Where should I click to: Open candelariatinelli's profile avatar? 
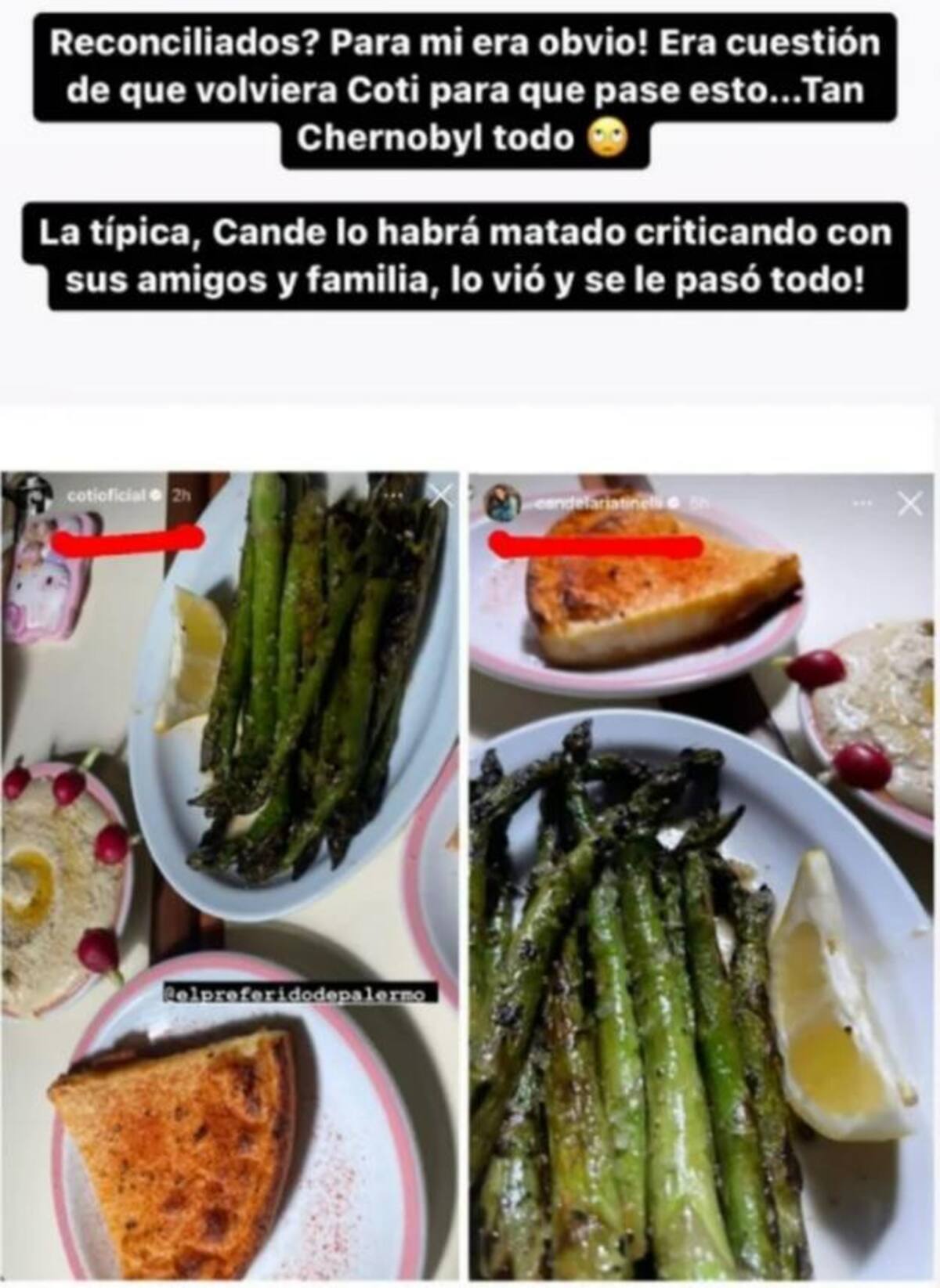504,503
